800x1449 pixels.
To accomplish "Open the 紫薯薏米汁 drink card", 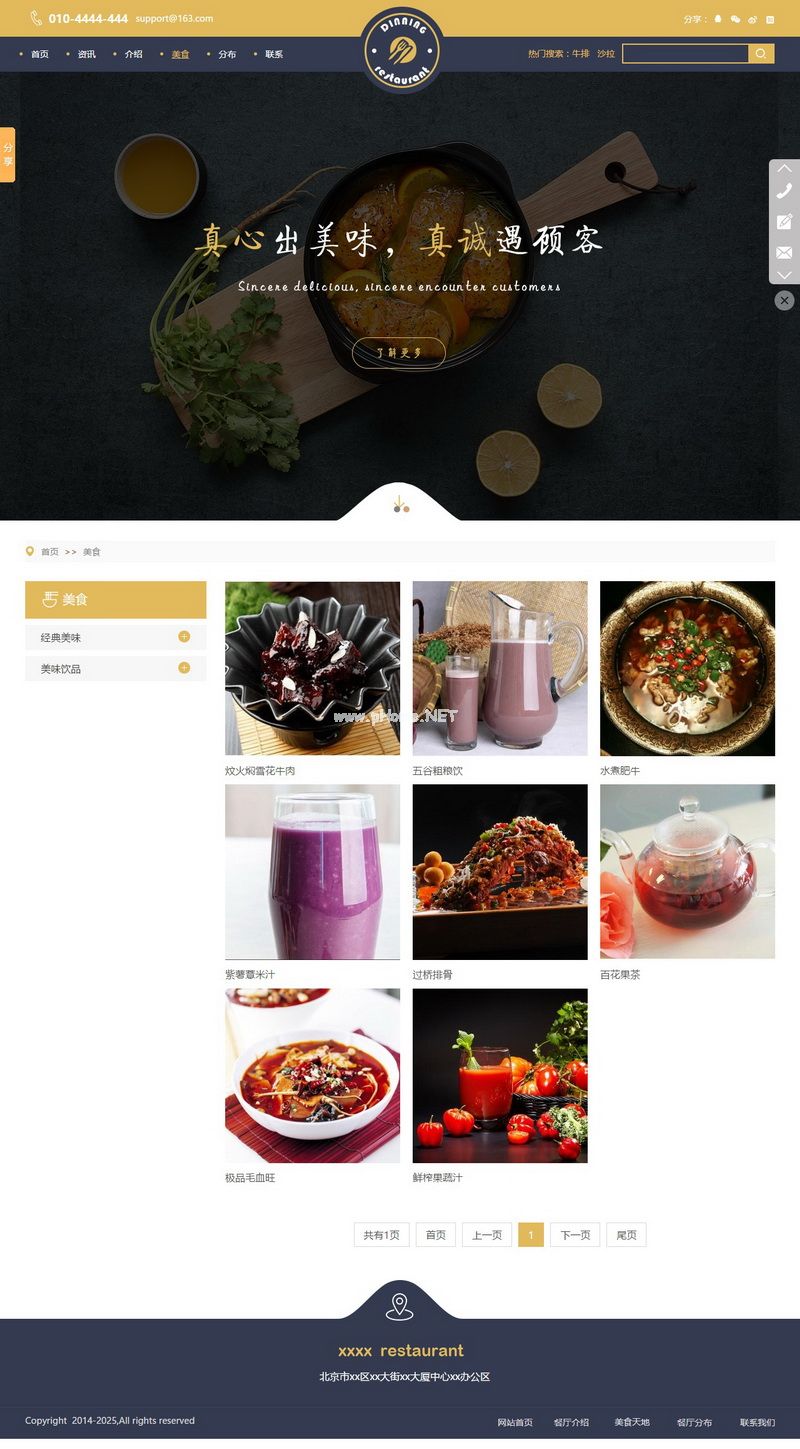I will [x=312, y=872].
